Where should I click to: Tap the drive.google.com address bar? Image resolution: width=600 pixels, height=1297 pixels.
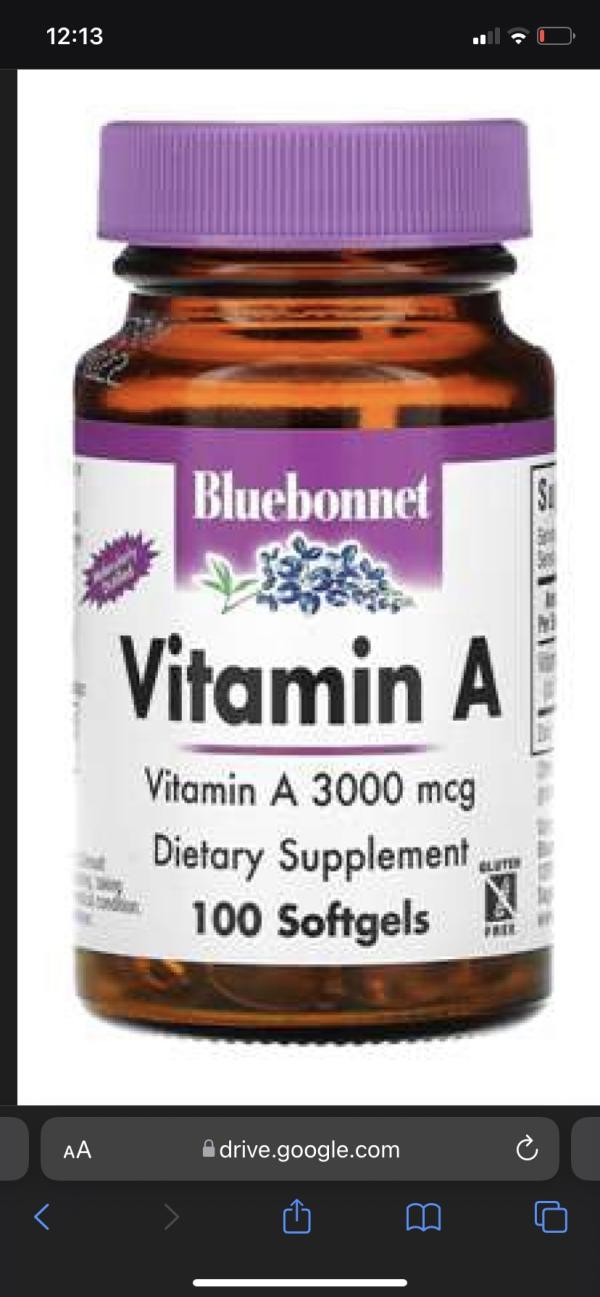(x=300, y=1150)
